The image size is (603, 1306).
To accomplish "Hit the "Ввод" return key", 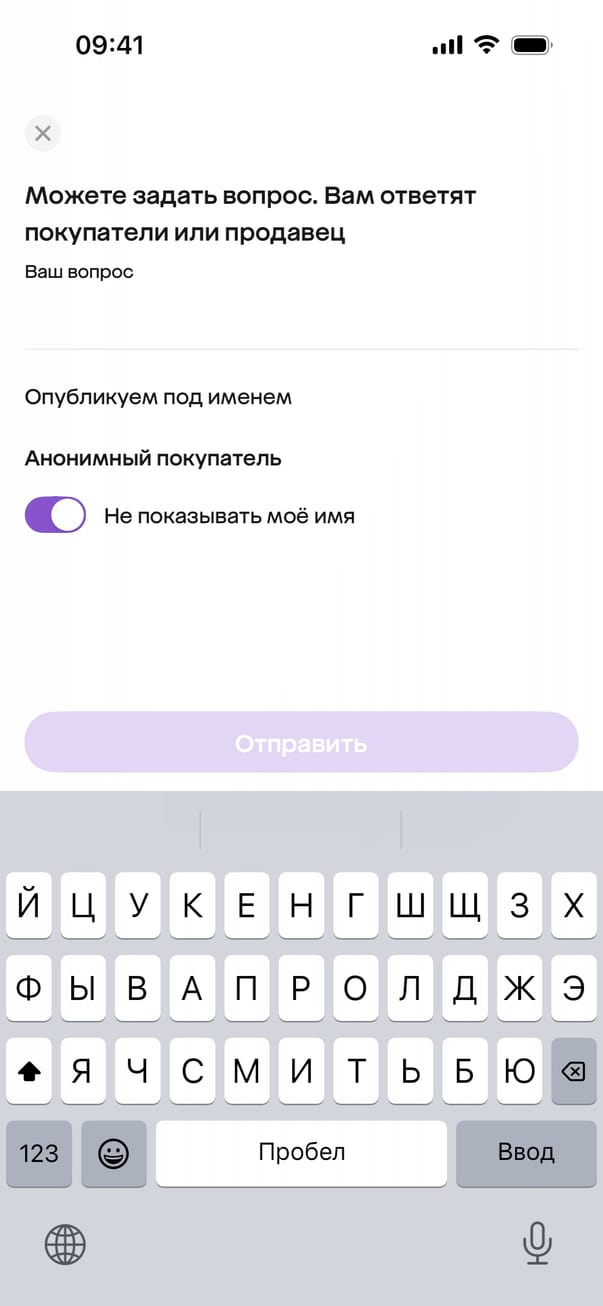I will [526, 1152].
